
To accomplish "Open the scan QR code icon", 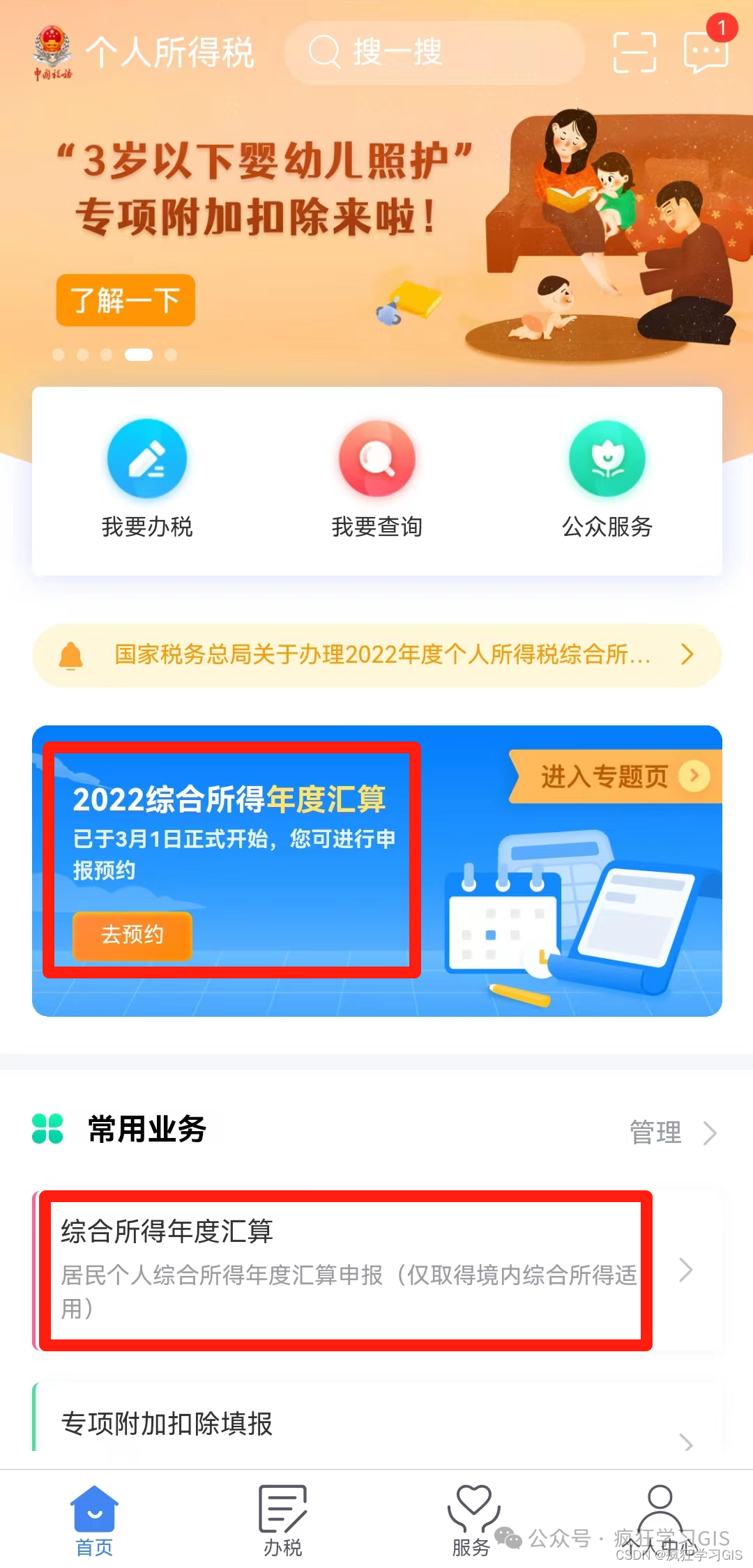I will (x=634, y=52).
